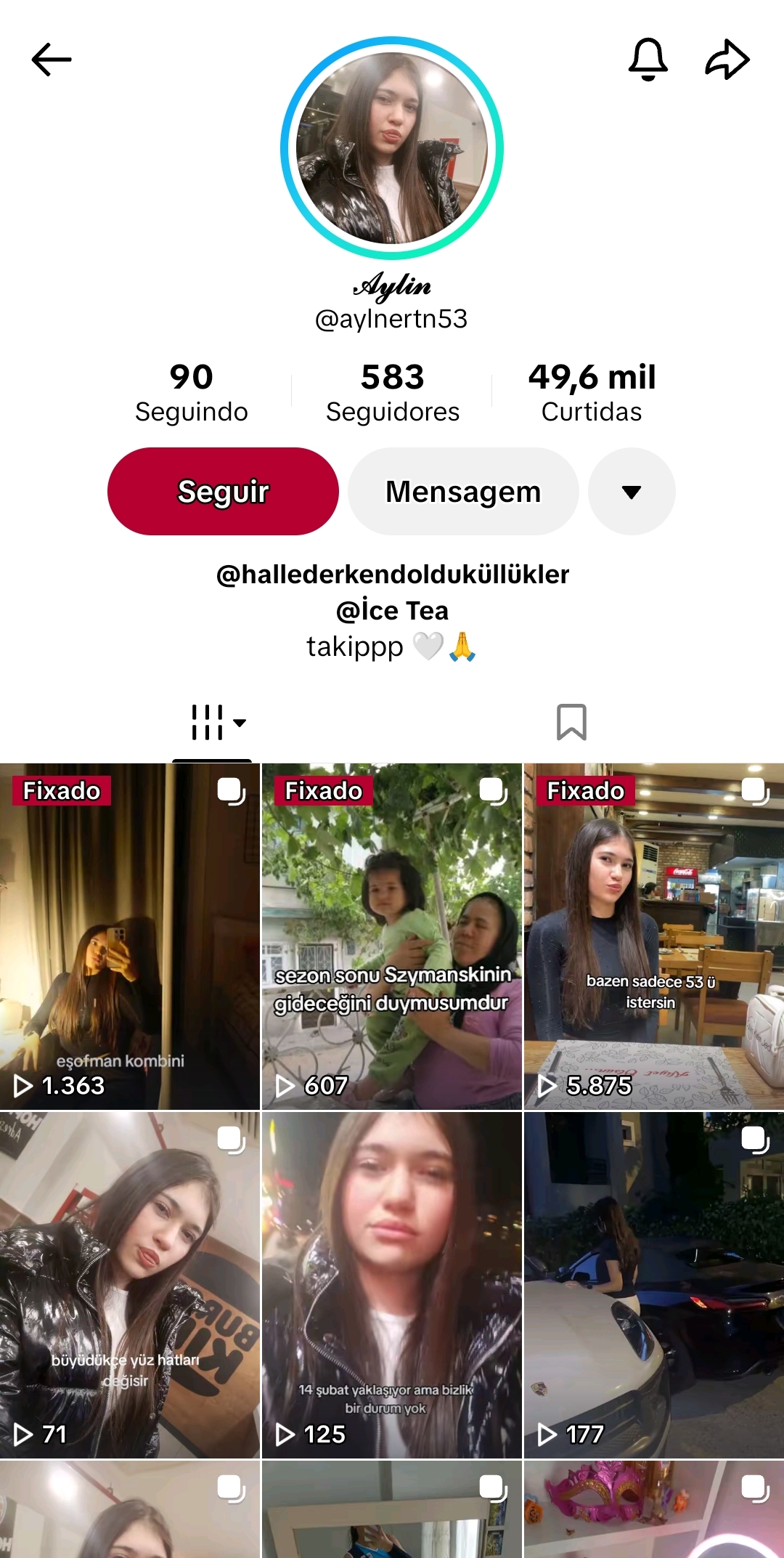
Task: Share this profile
Action: click(727, 60)
